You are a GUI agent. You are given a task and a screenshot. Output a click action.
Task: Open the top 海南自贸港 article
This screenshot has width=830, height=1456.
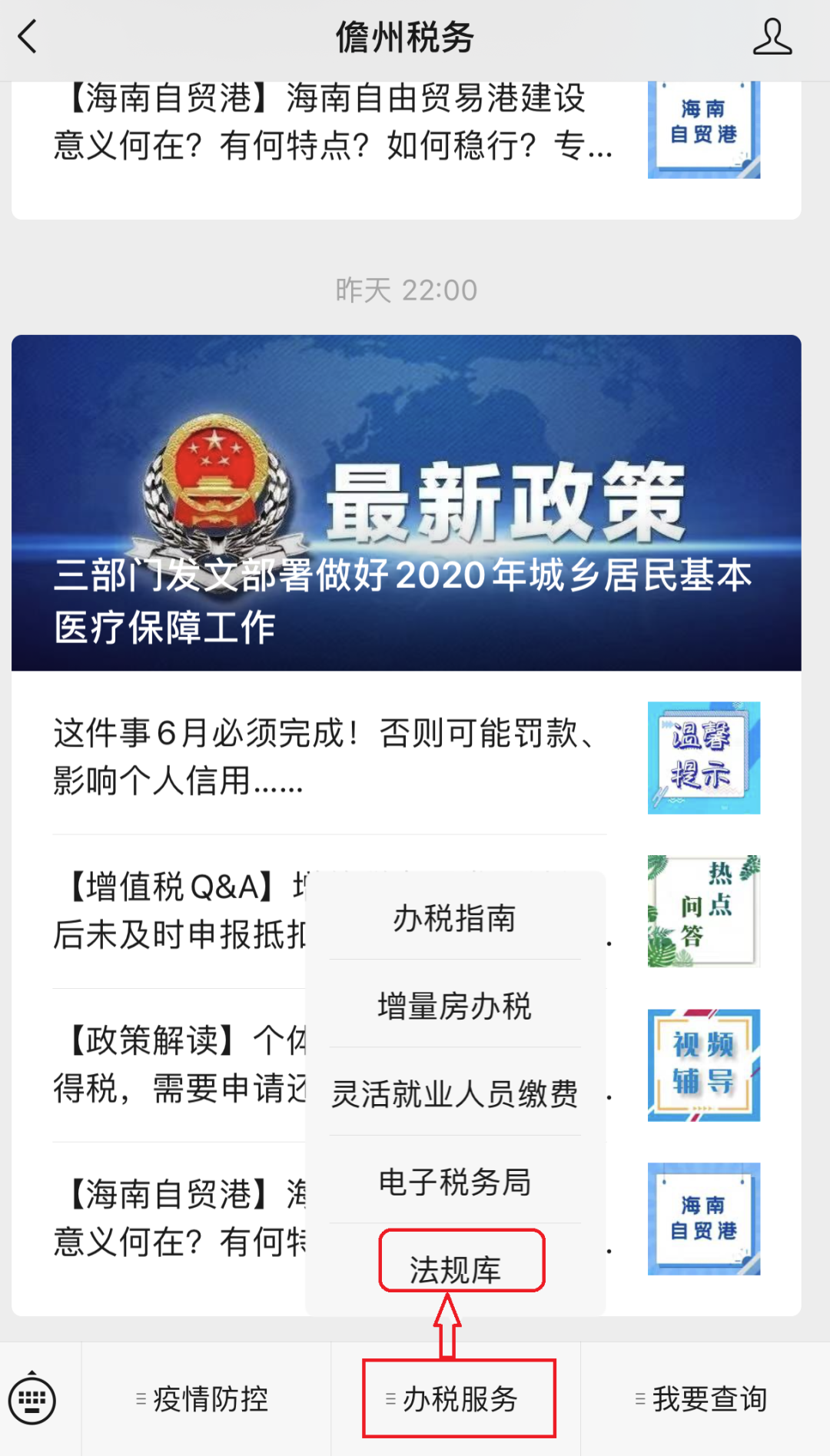(x=407, y=131)
